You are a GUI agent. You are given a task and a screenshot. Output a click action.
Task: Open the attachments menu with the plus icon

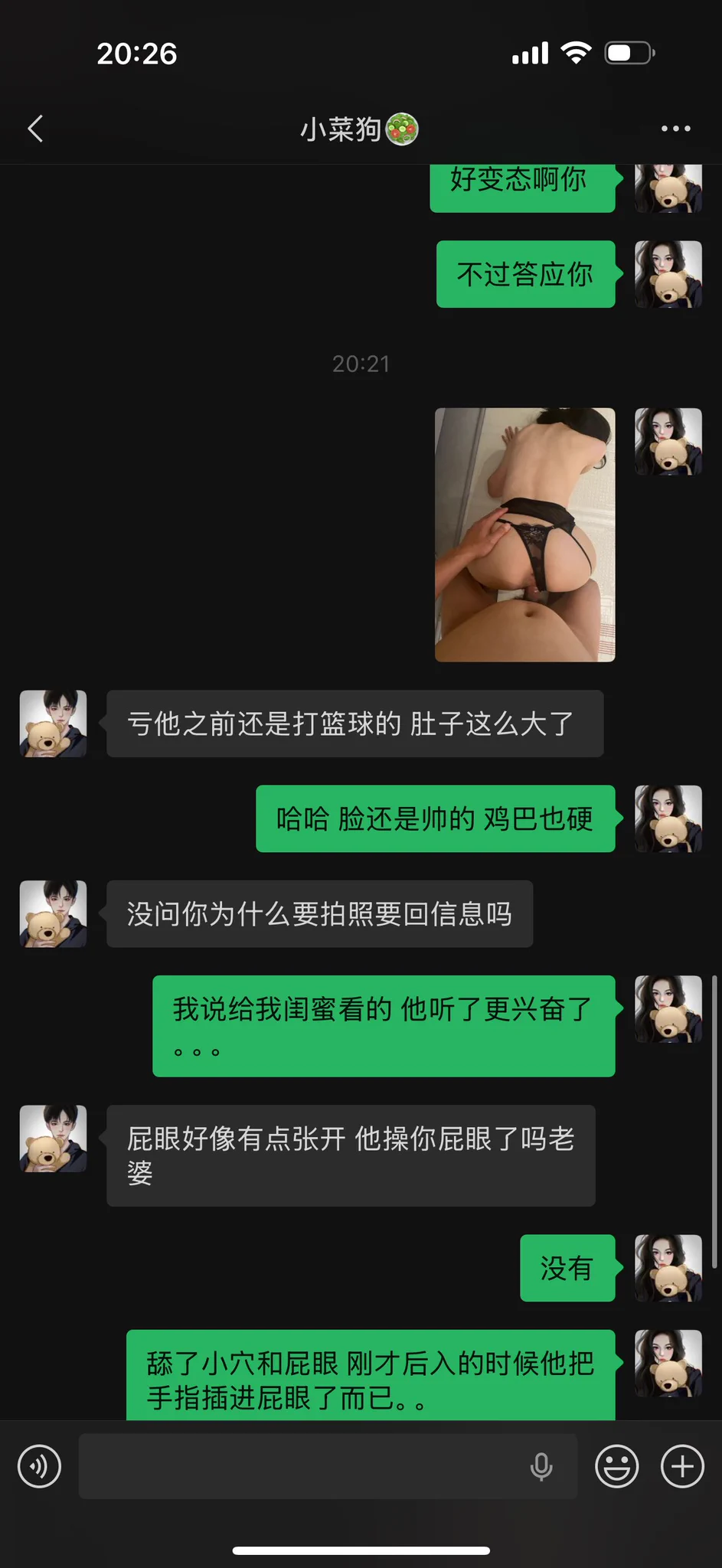pos(681,1466)
